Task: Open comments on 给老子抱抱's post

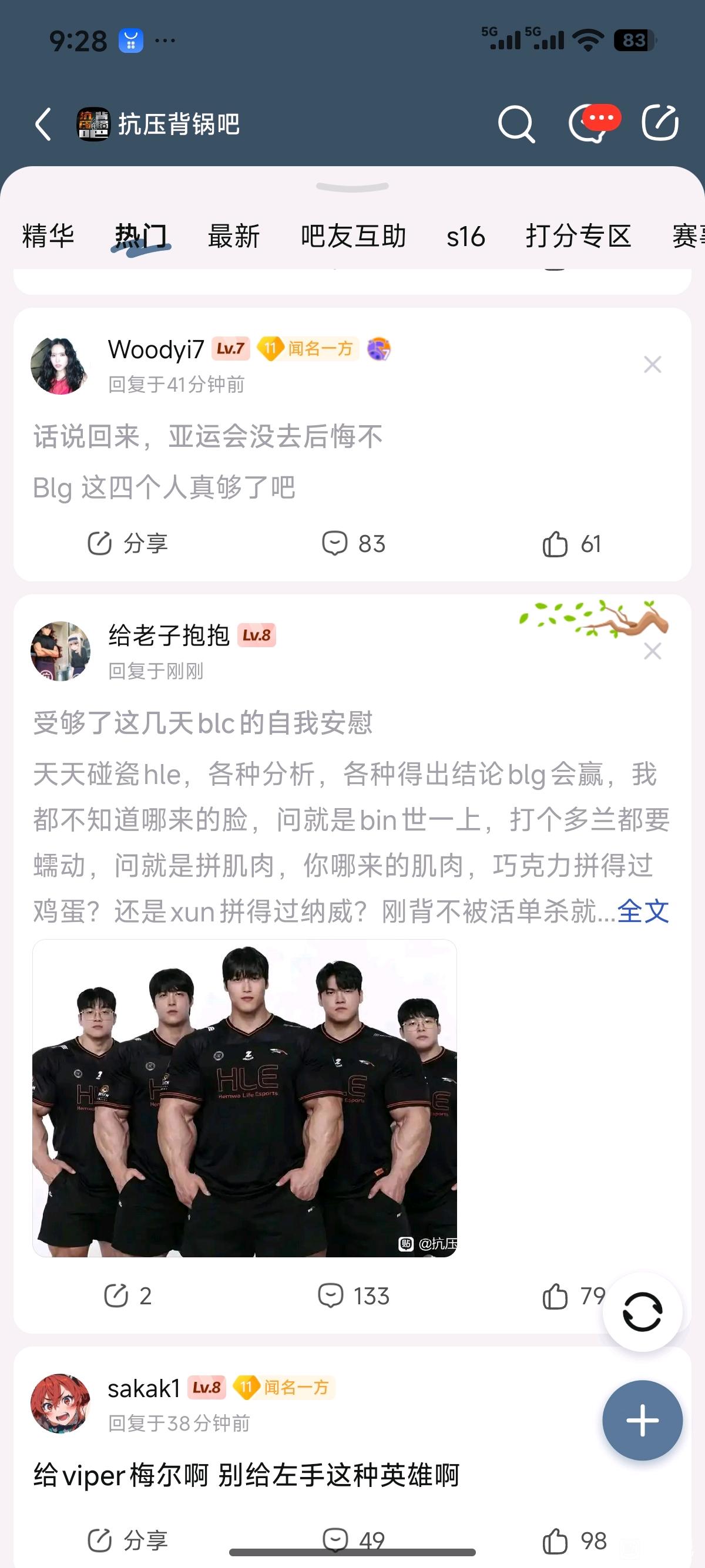Action: [353, 1296]
